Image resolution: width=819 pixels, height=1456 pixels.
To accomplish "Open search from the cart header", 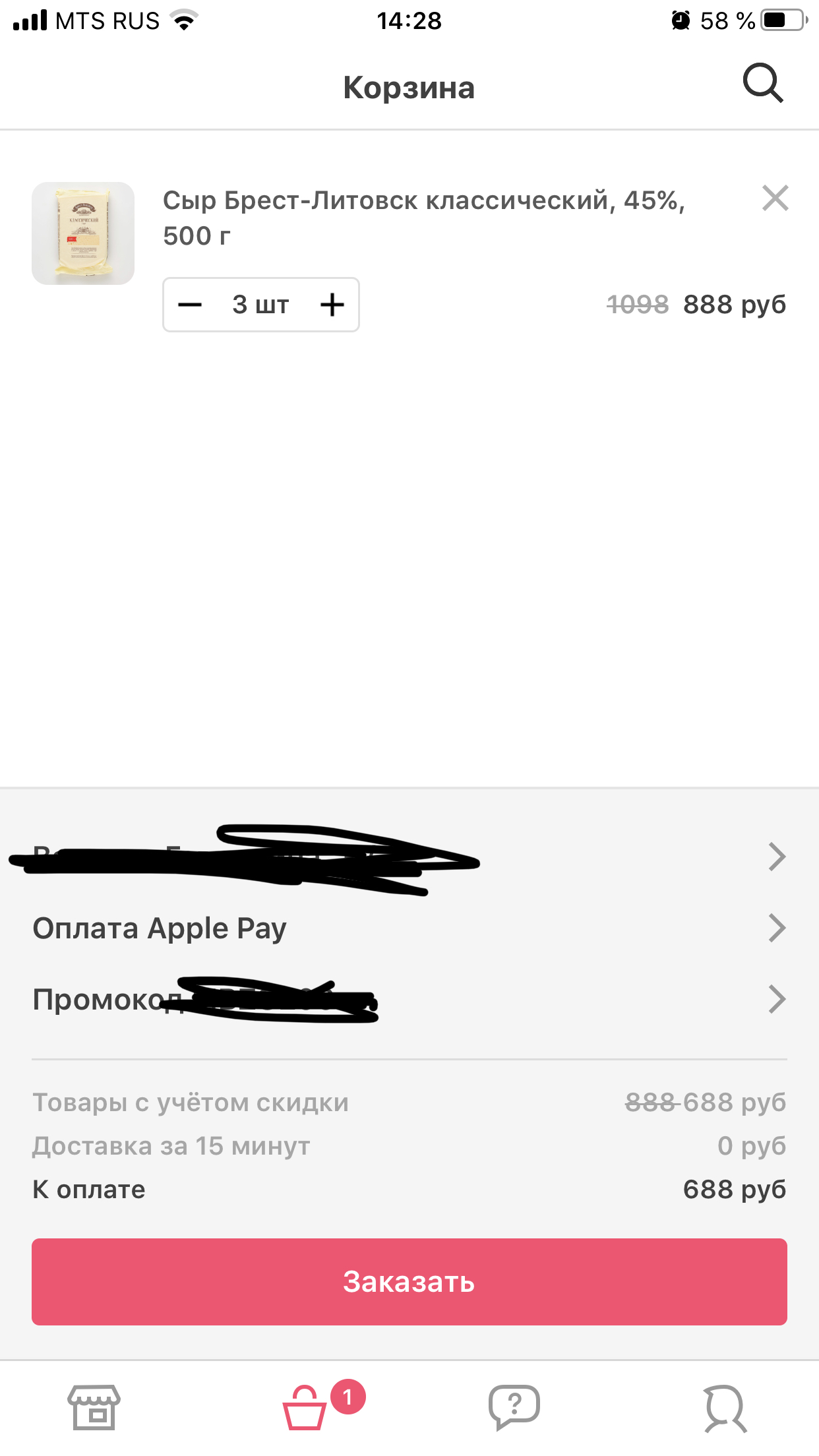I will tap(763, 84).
